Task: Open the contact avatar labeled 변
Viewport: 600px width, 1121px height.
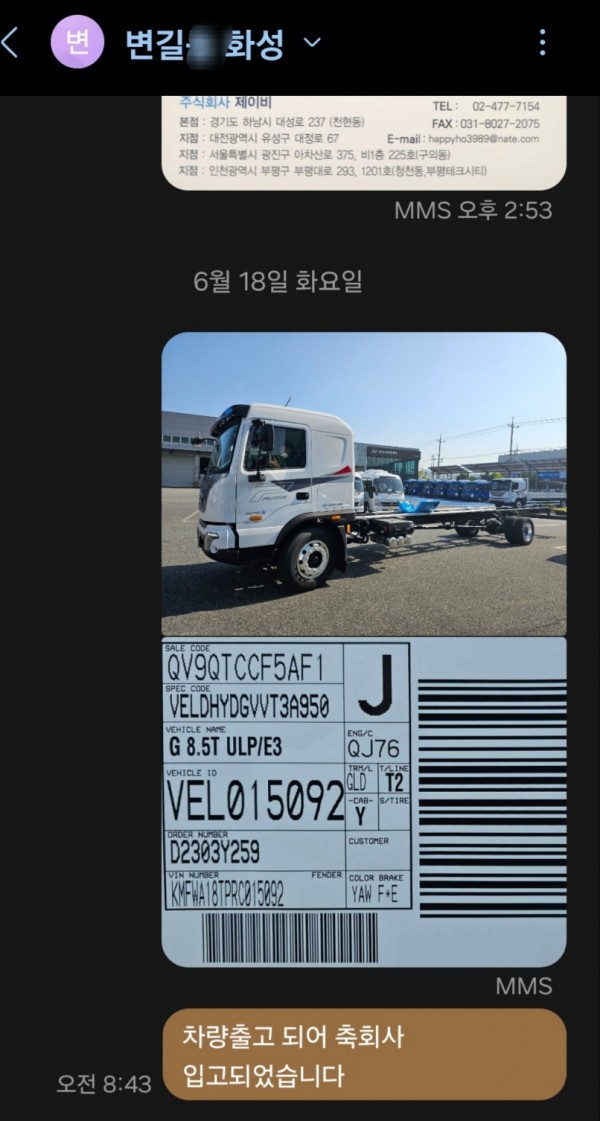Action: [77, 43]
